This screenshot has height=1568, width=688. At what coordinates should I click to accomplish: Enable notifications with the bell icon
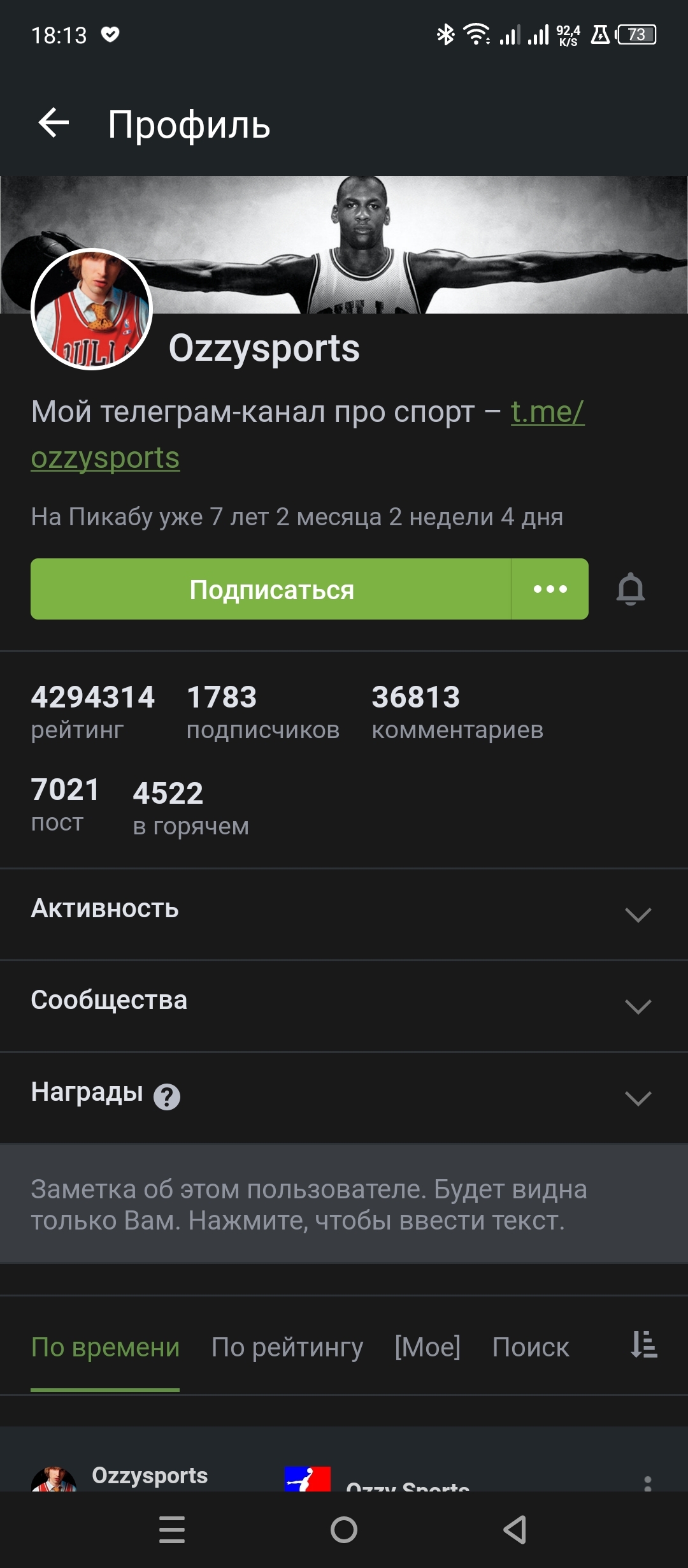[x=631, y=590]
